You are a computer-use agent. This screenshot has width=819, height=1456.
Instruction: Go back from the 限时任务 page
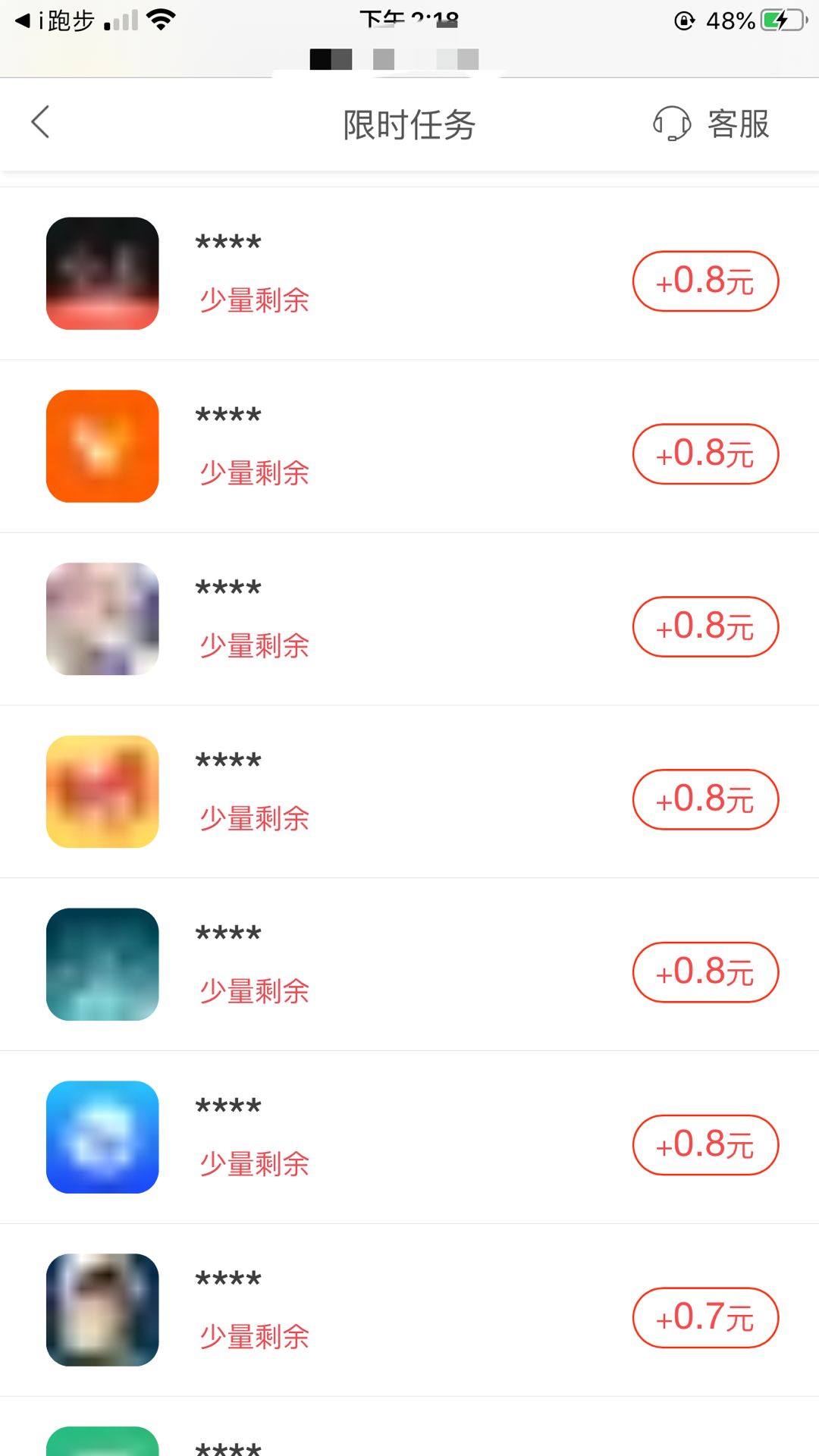(x=40, y=122)
